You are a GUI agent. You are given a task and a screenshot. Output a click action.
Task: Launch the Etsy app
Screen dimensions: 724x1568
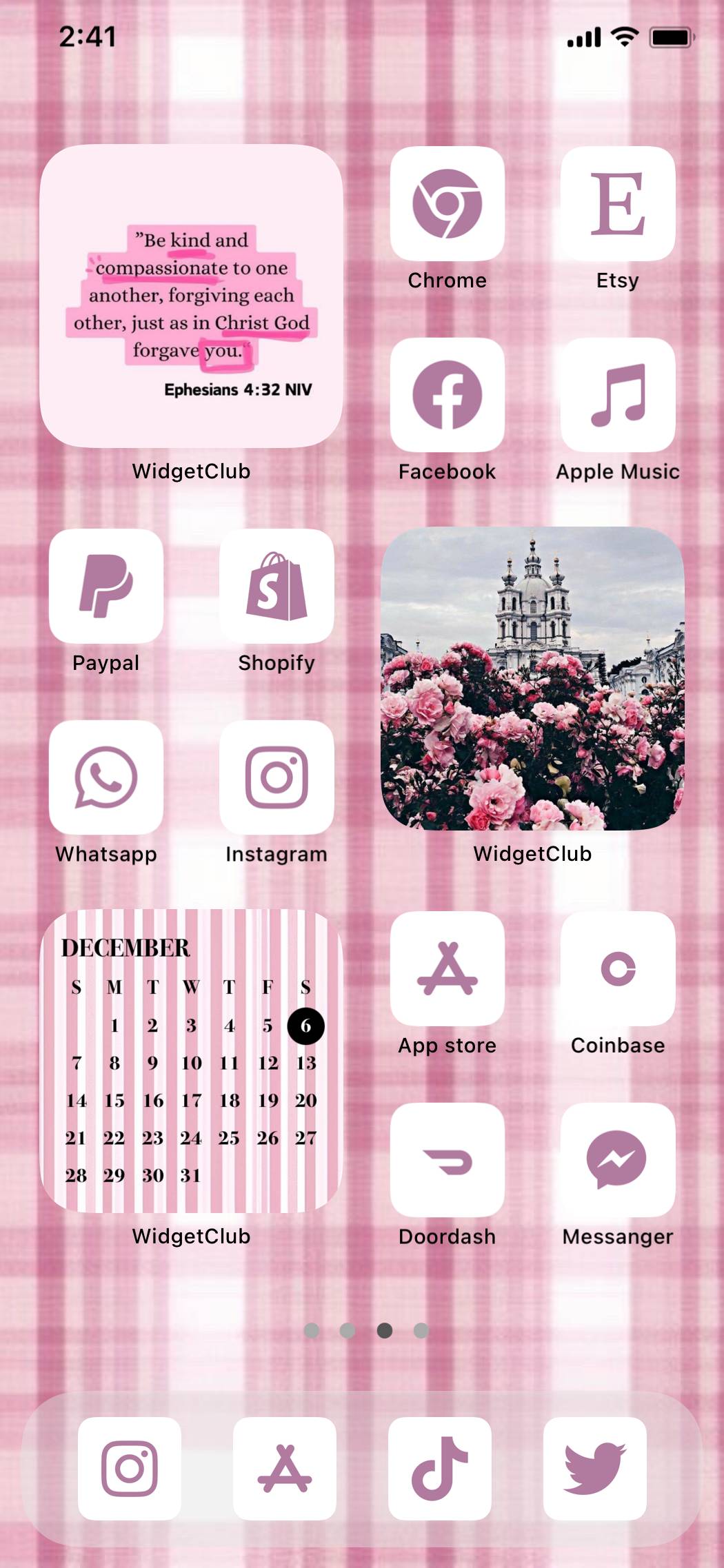pos(618,203)
